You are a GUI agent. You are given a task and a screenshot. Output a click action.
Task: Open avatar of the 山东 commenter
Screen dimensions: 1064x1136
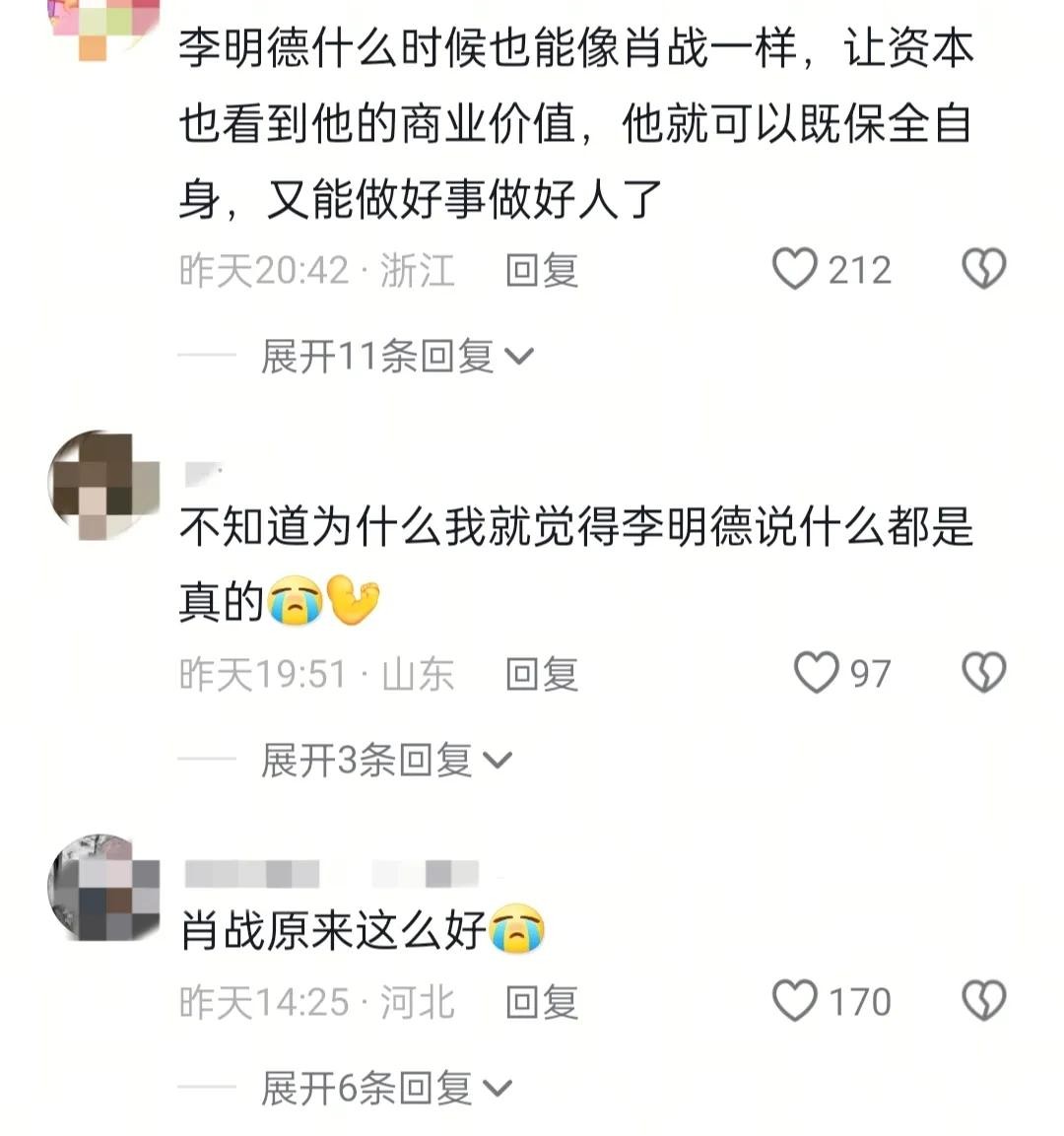click(104, 486)
